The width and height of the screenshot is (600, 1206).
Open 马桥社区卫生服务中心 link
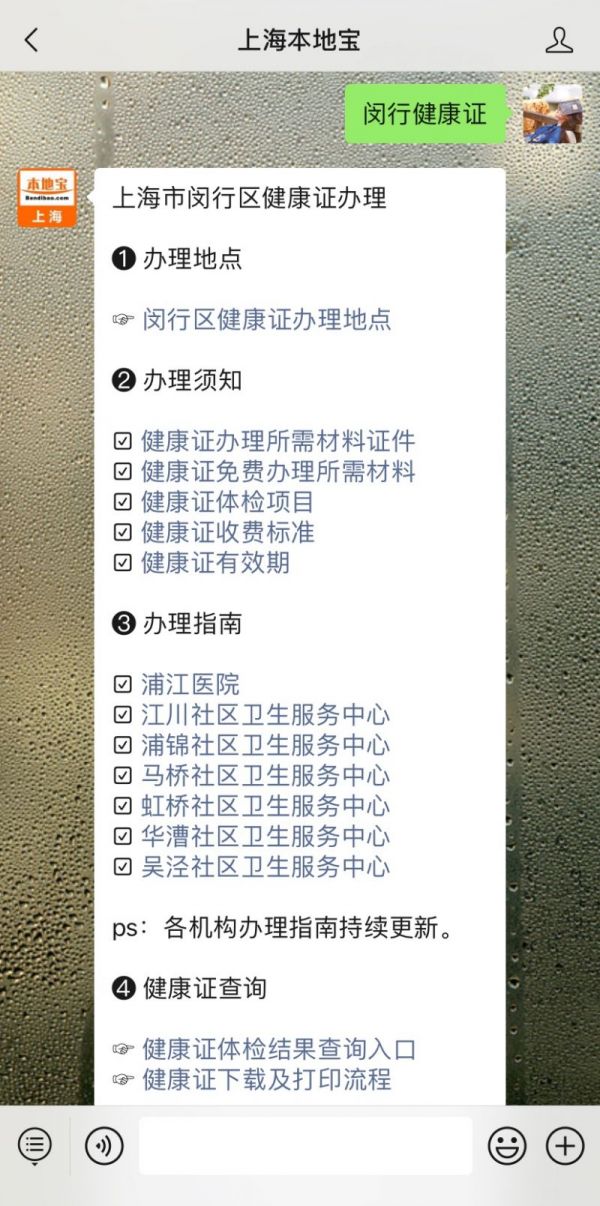pyautogui.click(x=265, y=775)
